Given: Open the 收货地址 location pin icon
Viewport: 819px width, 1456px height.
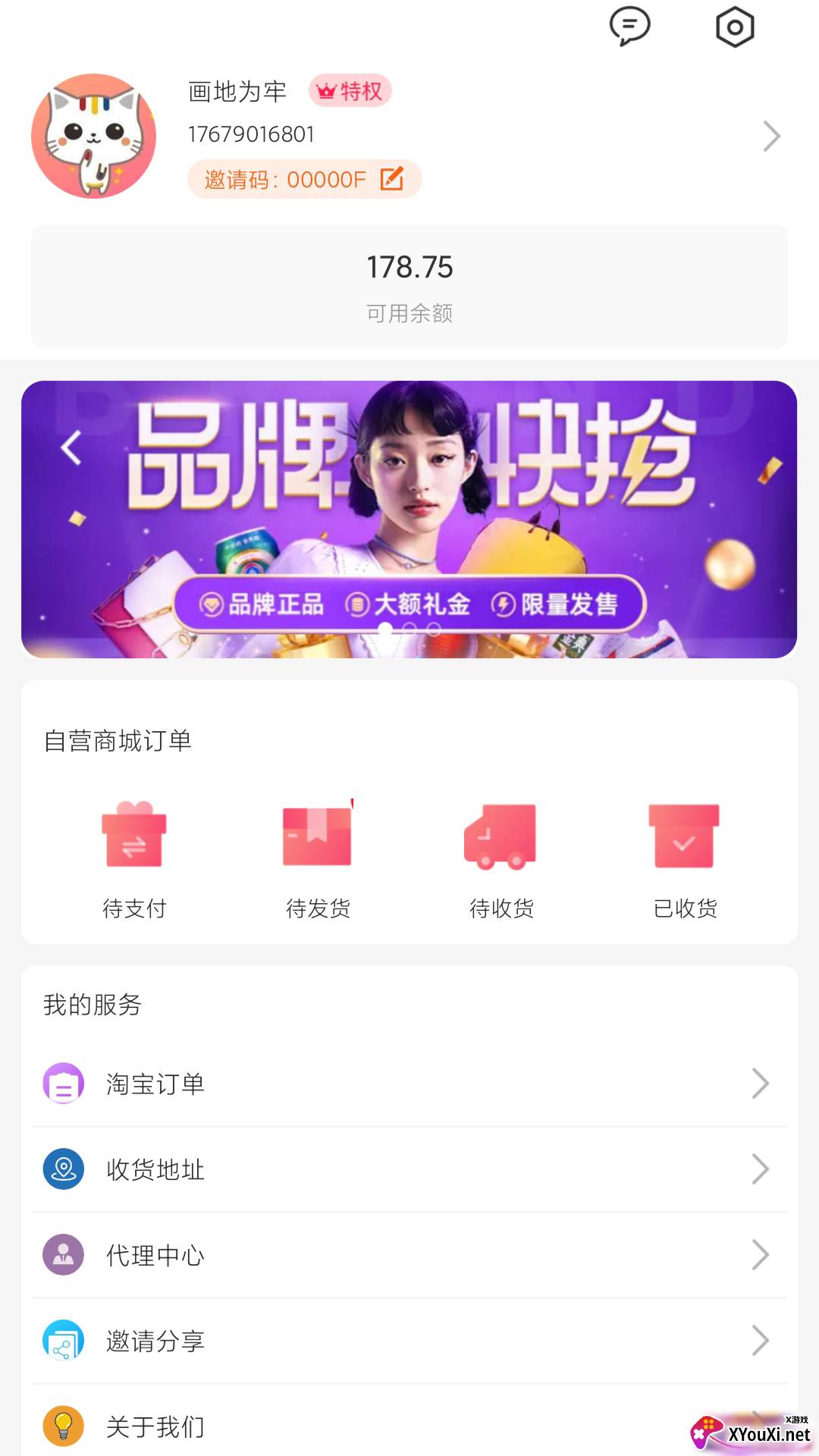Looking at the screenshot, I should click(64, 1169).
